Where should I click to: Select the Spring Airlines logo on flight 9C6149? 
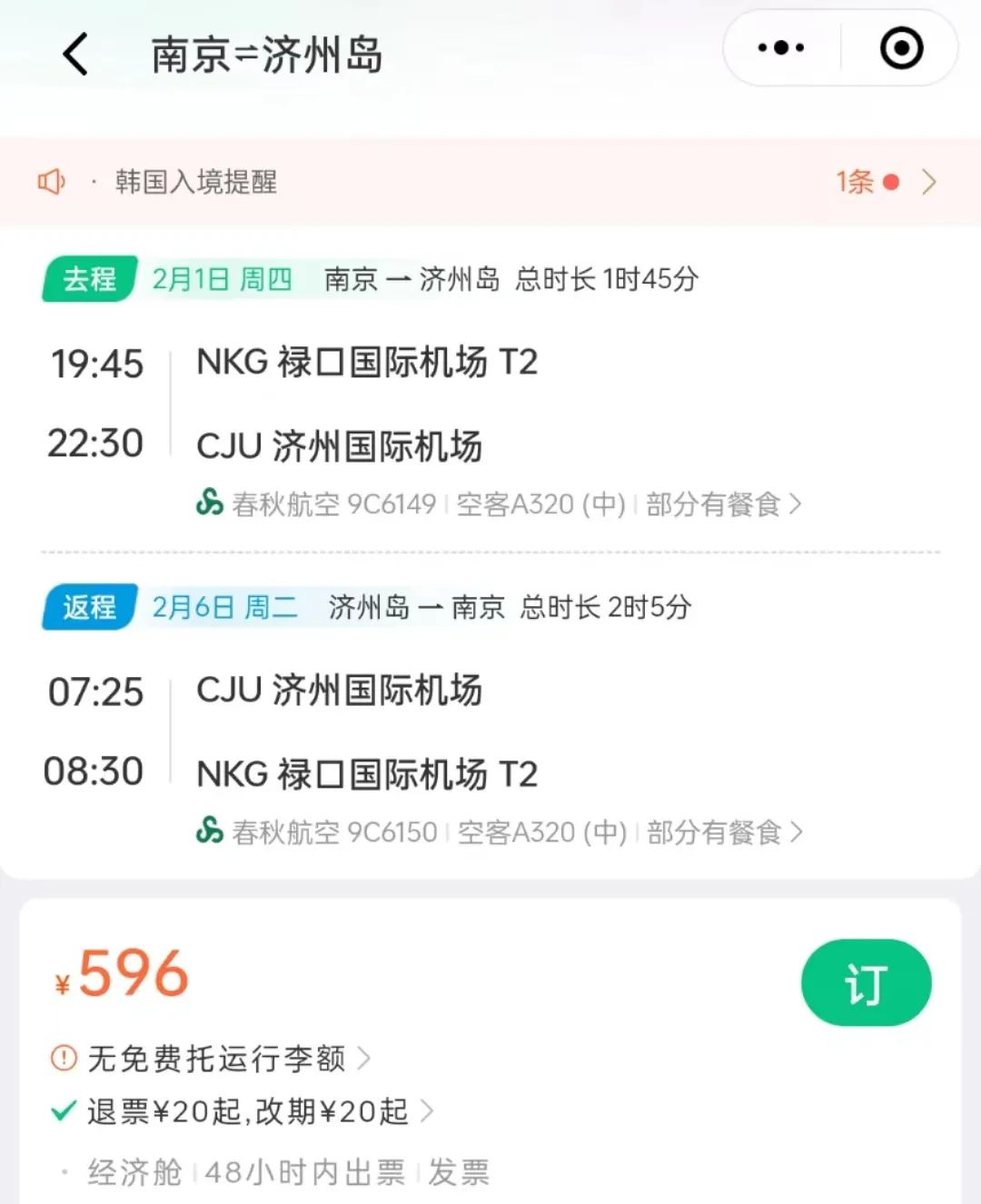211,502
